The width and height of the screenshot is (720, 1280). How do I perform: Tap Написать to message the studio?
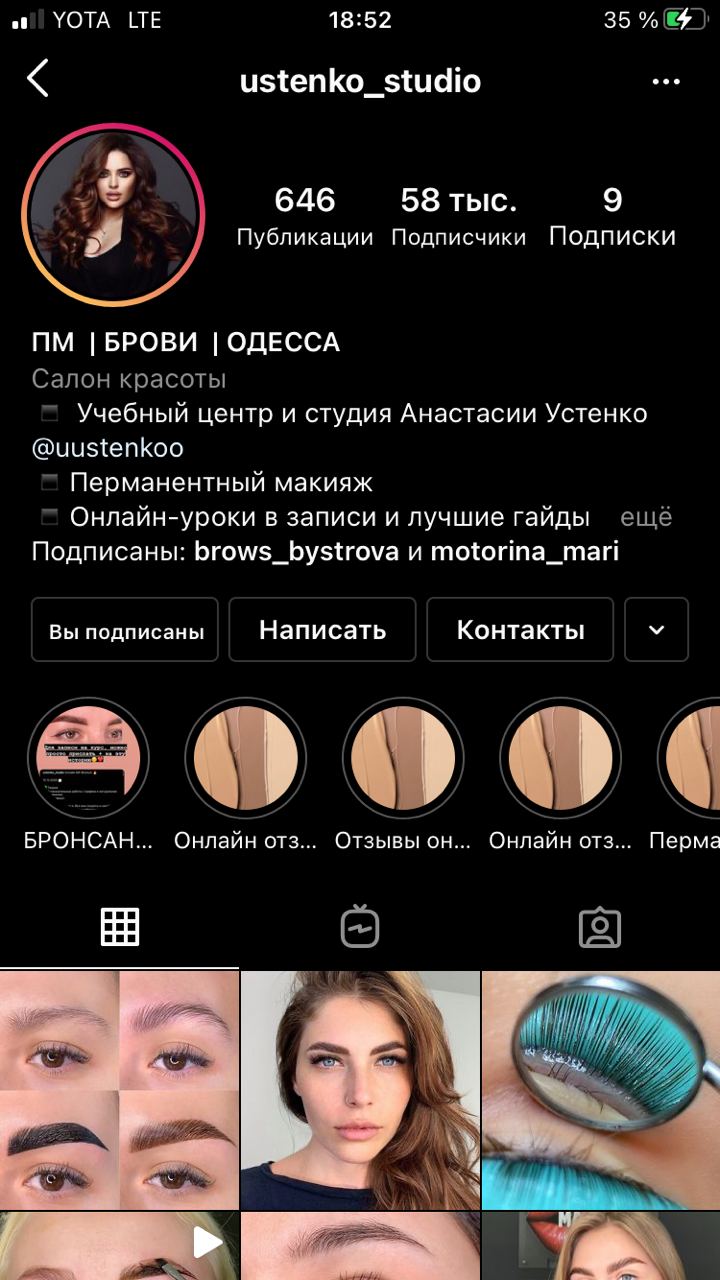pos(322,630)
